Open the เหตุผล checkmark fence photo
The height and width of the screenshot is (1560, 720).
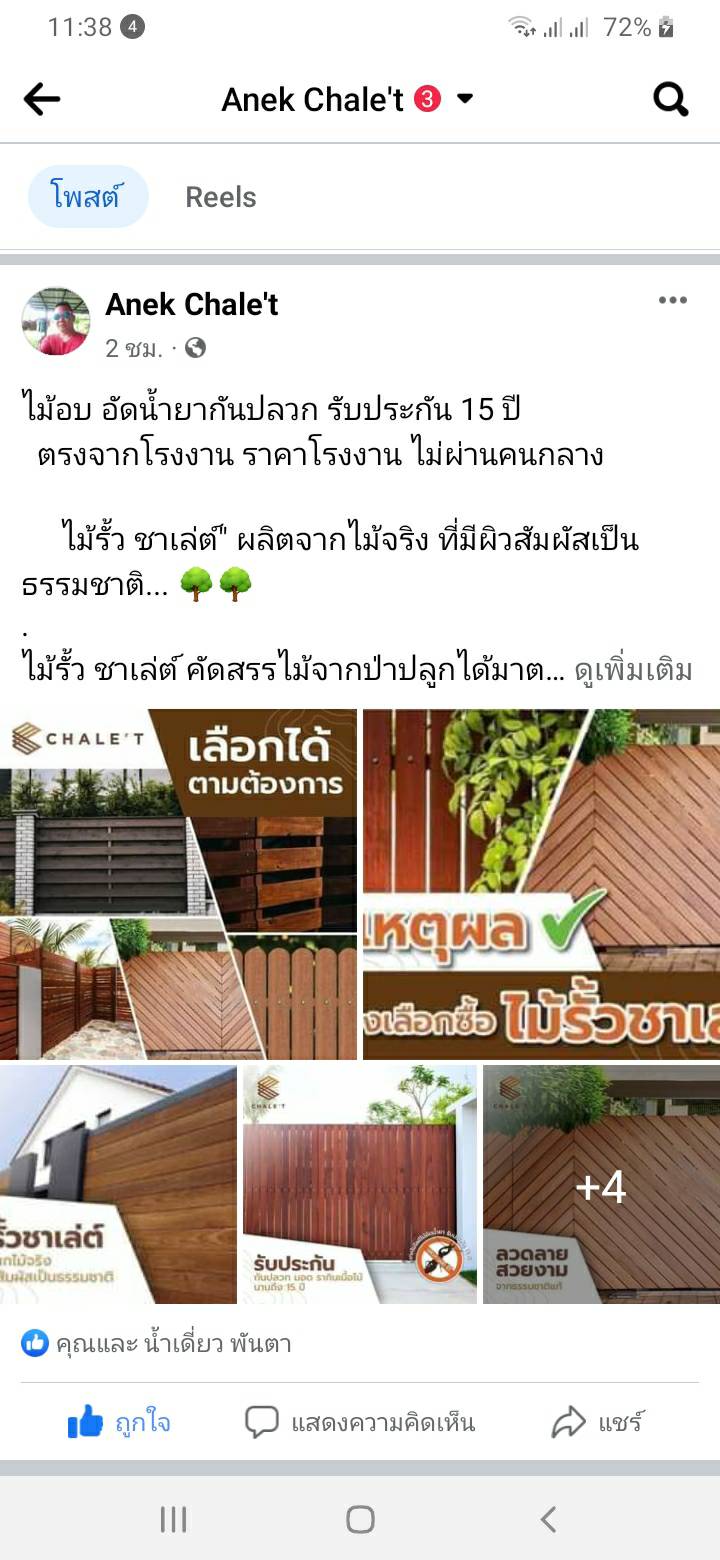click(541, 884)
